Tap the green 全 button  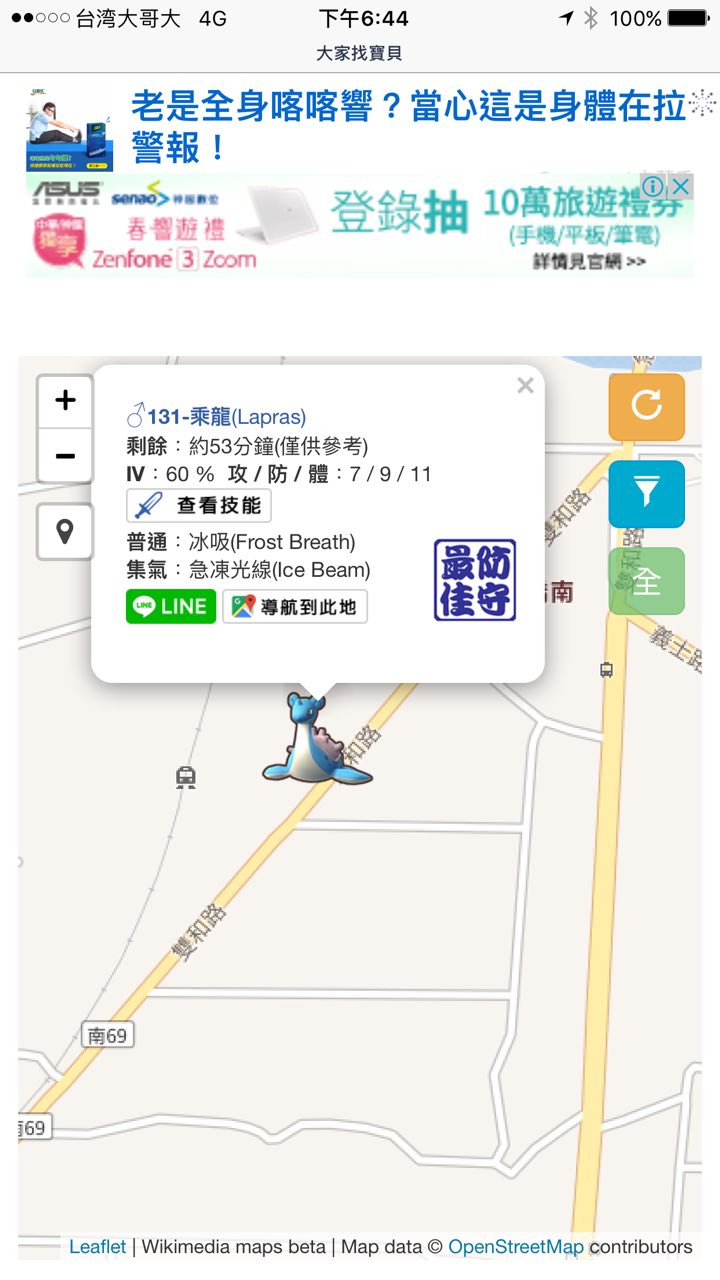point(646,581)
